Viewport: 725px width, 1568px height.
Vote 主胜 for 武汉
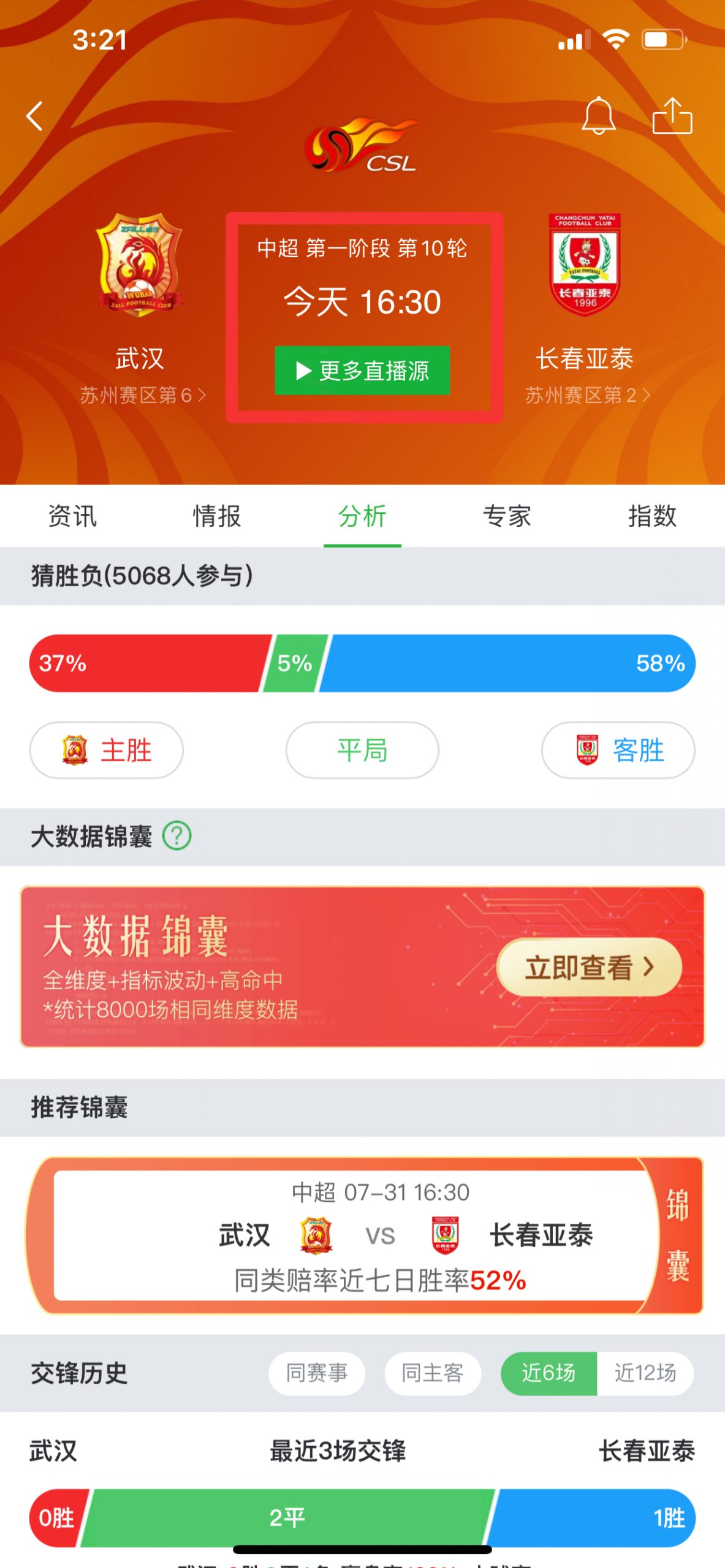coord(107,750)
